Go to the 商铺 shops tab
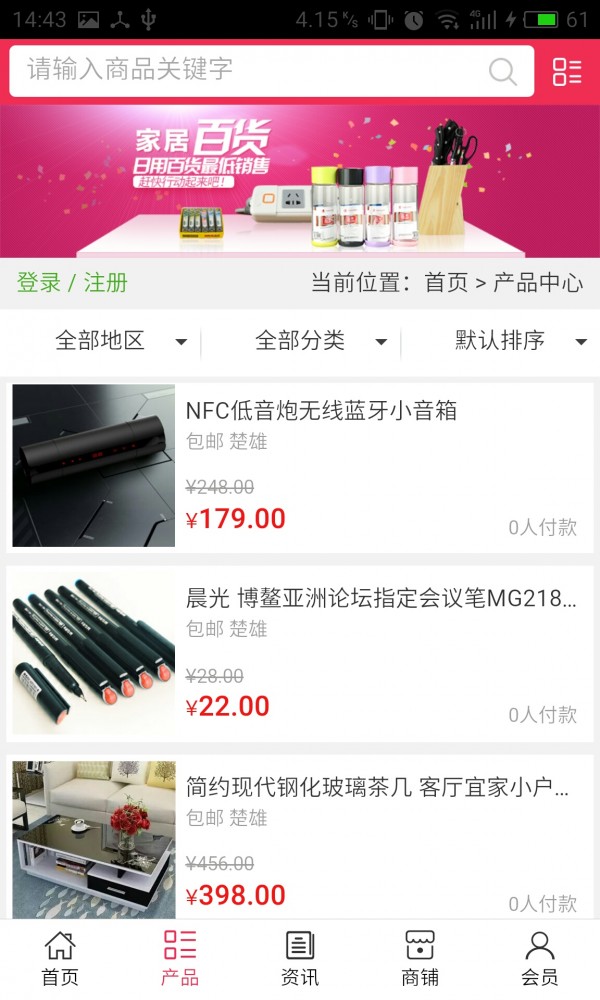600x1000 pixels. (x=420, y=958)
